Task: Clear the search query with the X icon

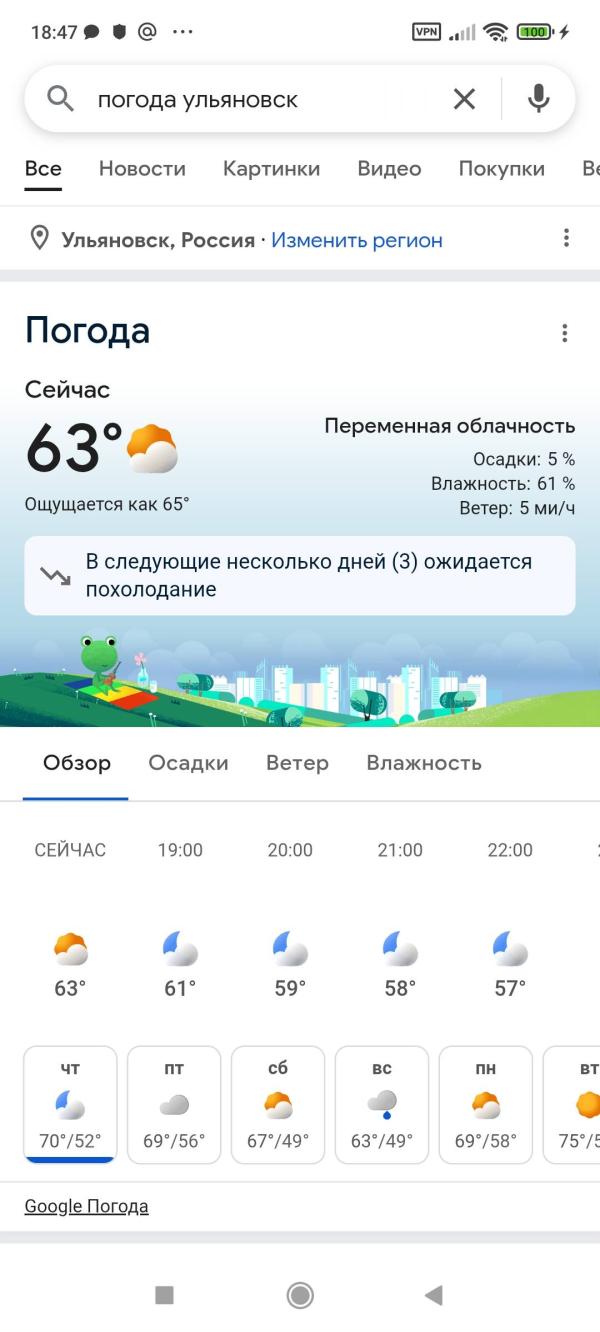Action: pos(464,99)
